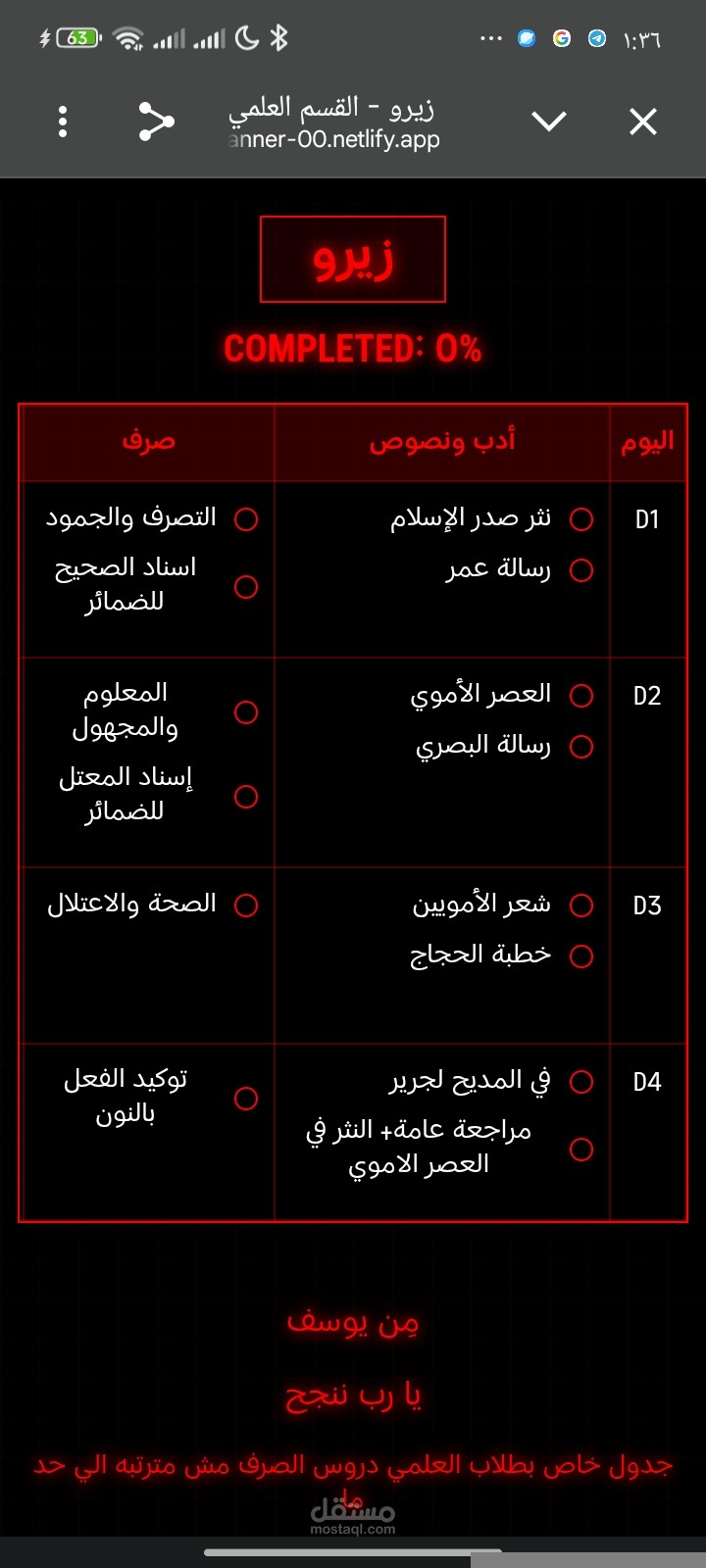Open the browser overflow menu
Image resolution: width=706 pixels, height=1568 pixels.
[62, 122]
